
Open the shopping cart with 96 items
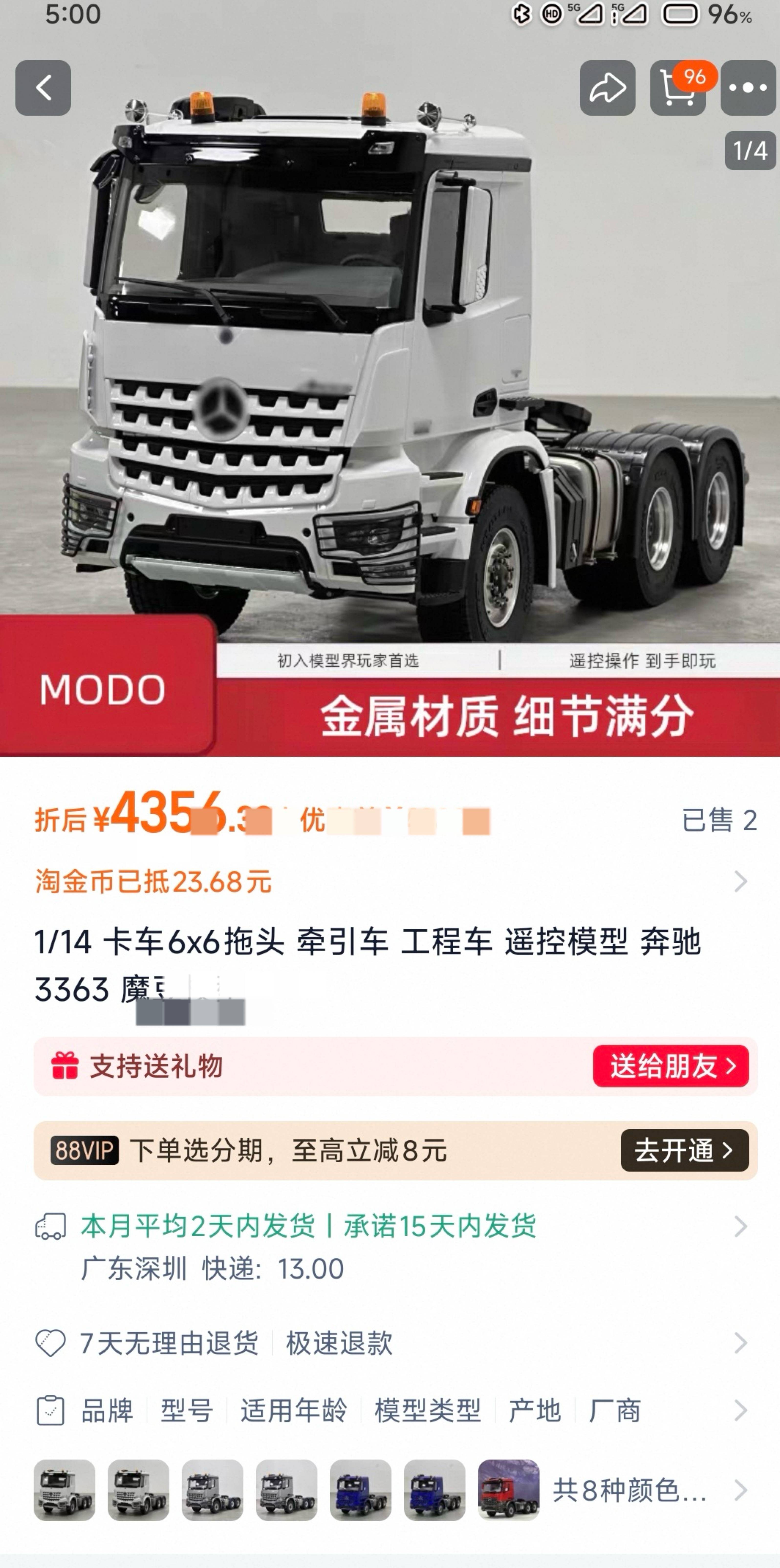678,88
